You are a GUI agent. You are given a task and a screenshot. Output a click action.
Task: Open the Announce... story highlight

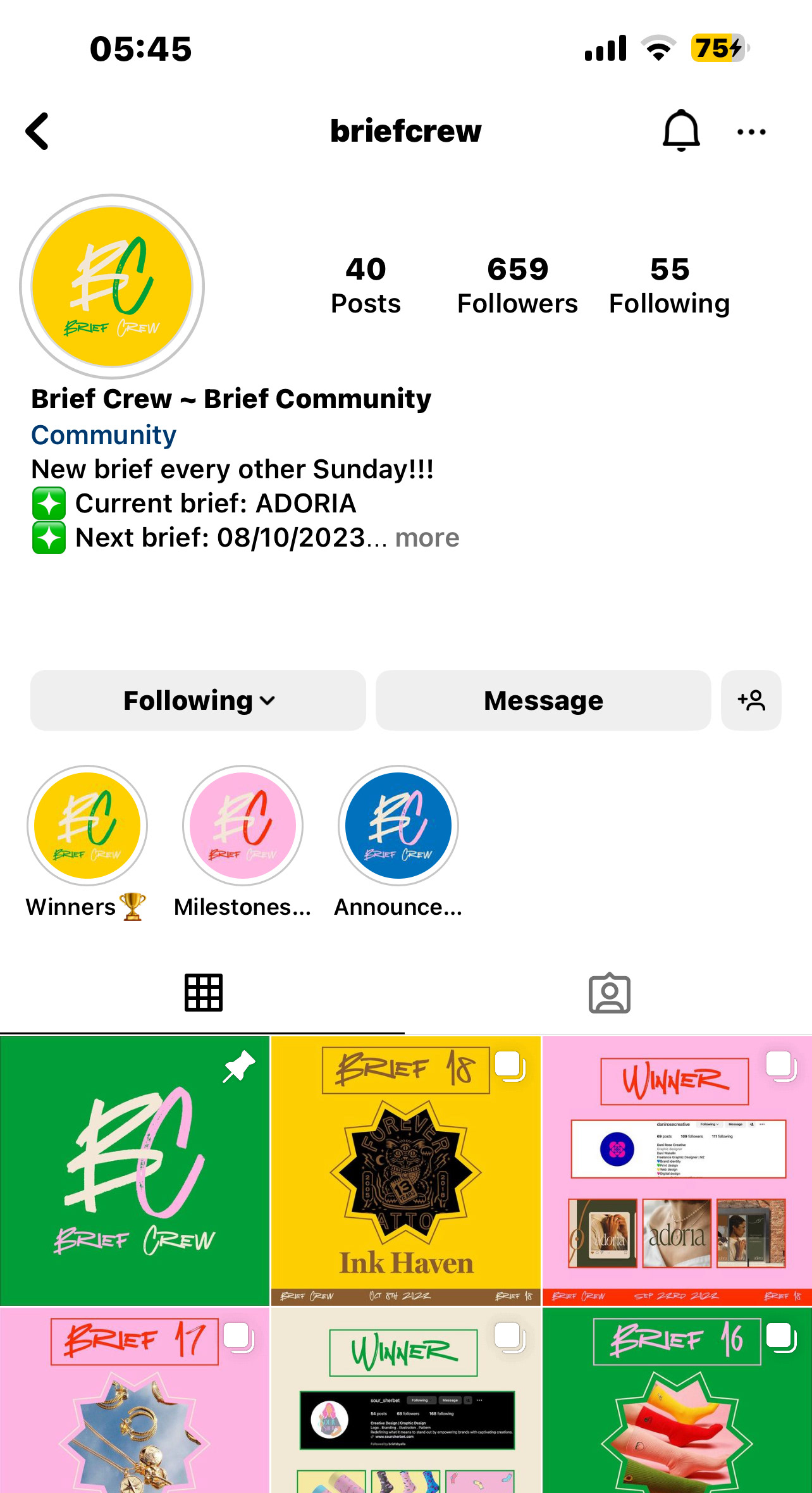[398, 843]
